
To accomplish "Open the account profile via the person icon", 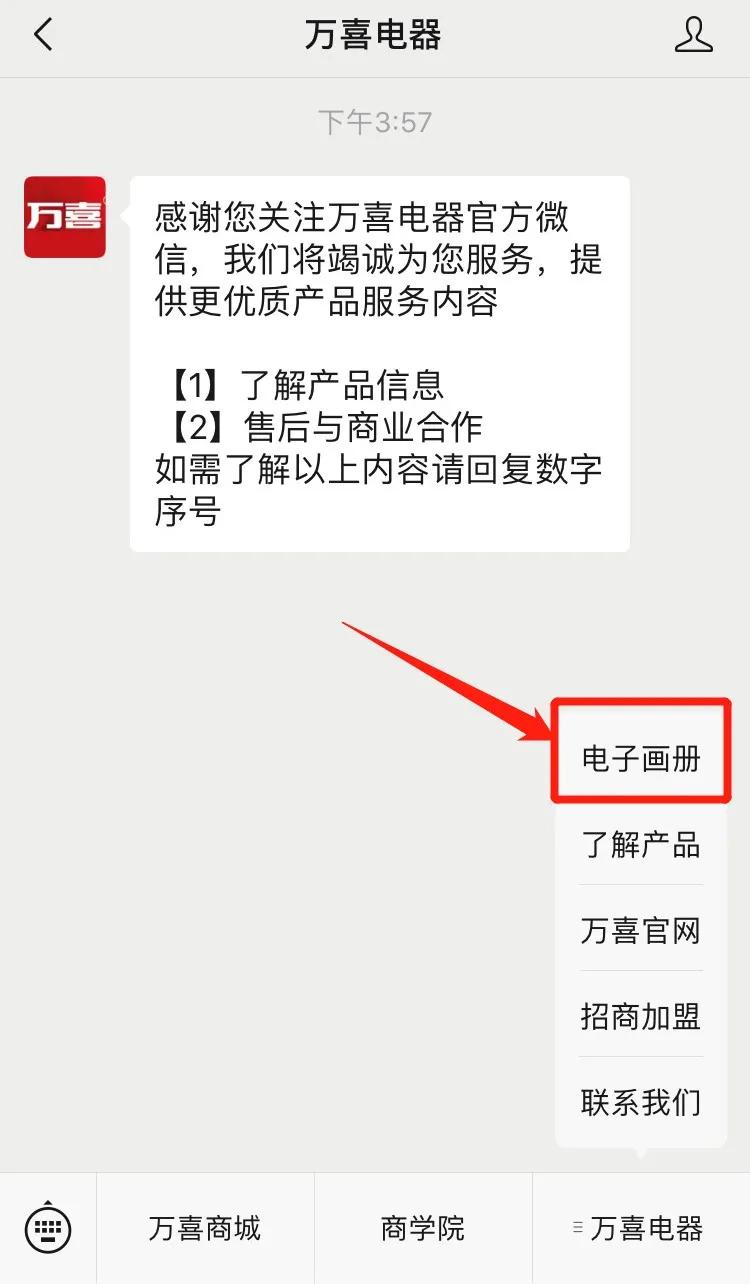I will [693, 33].
